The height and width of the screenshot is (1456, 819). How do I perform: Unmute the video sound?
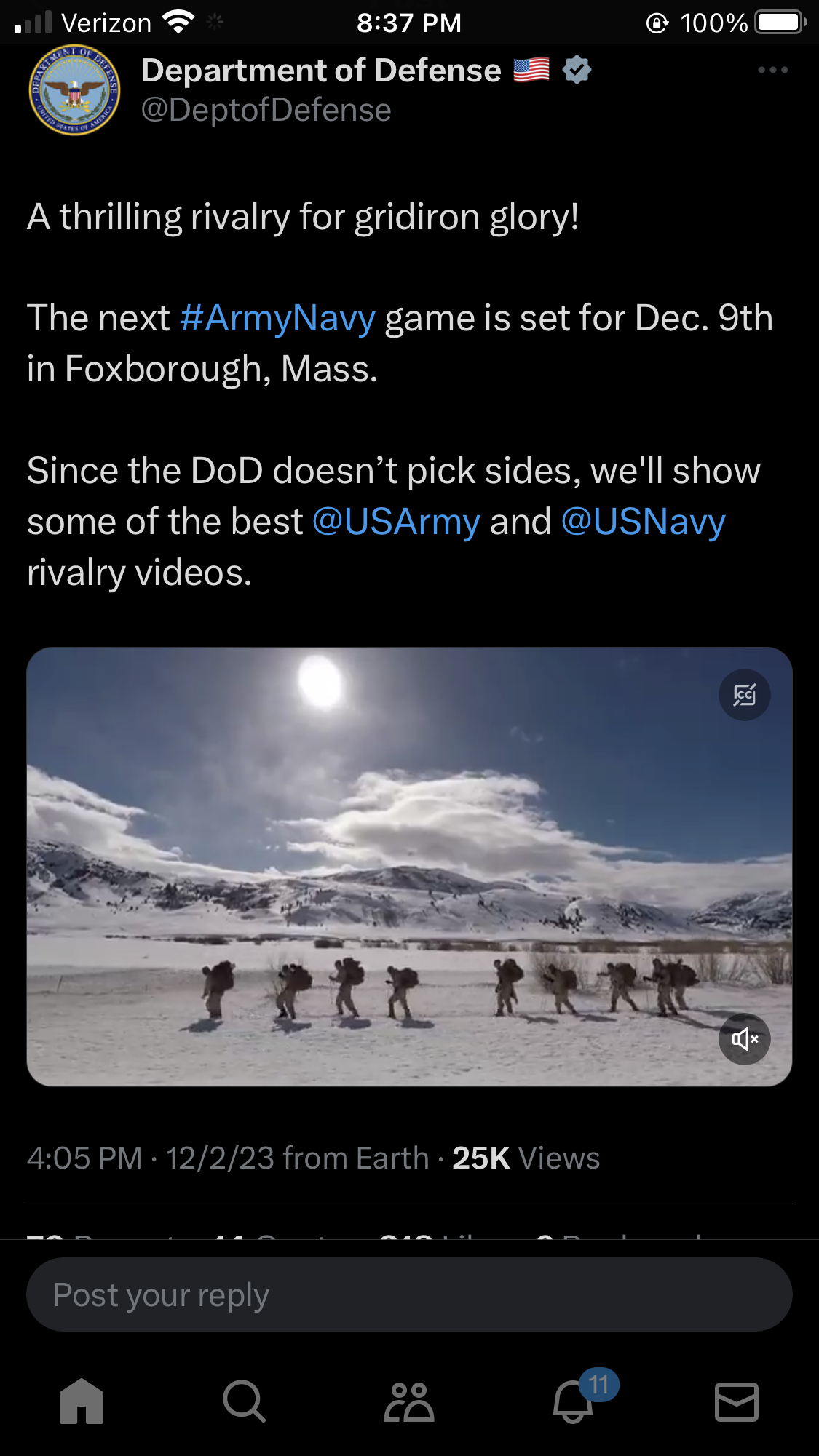point(744,1038)
